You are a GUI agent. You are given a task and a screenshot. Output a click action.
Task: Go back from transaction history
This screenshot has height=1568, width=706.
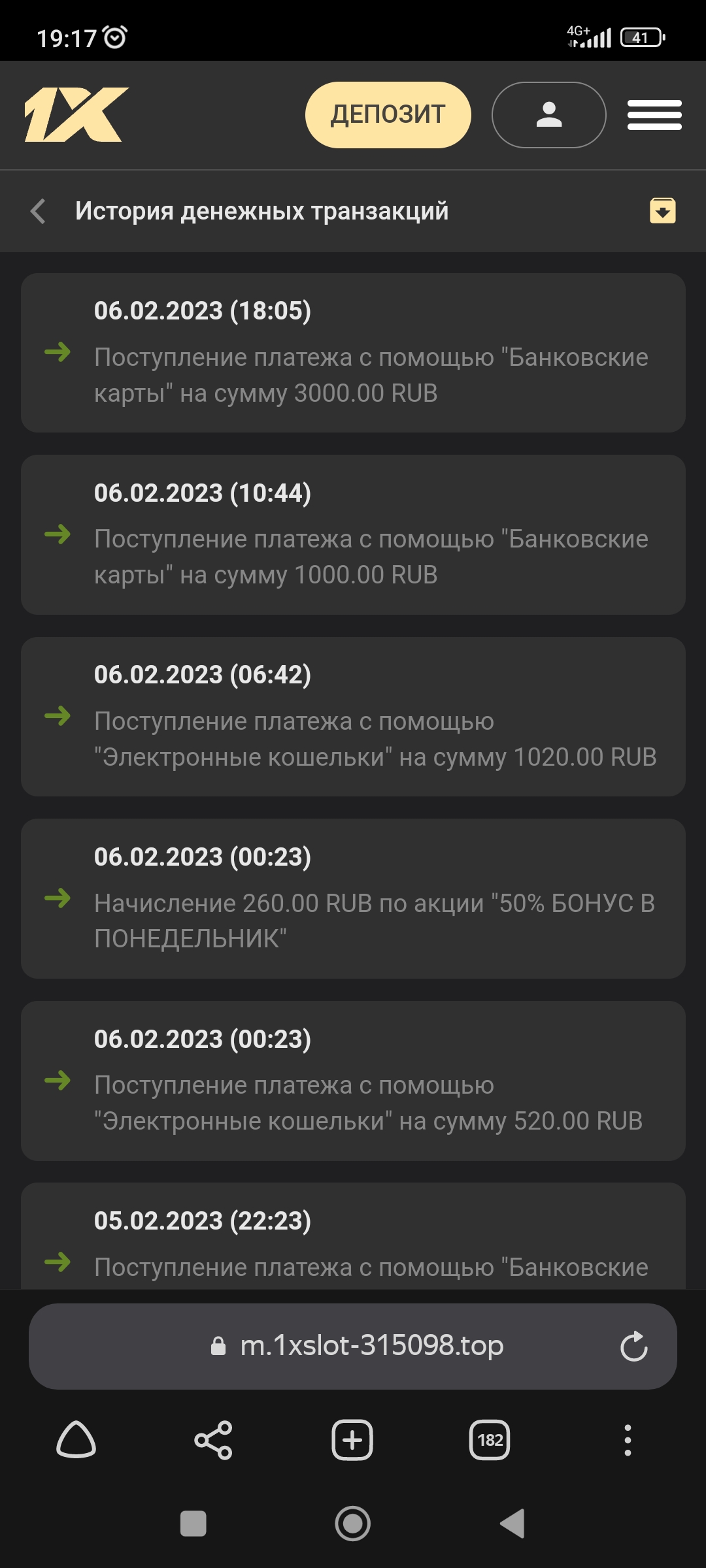(38, 211)
